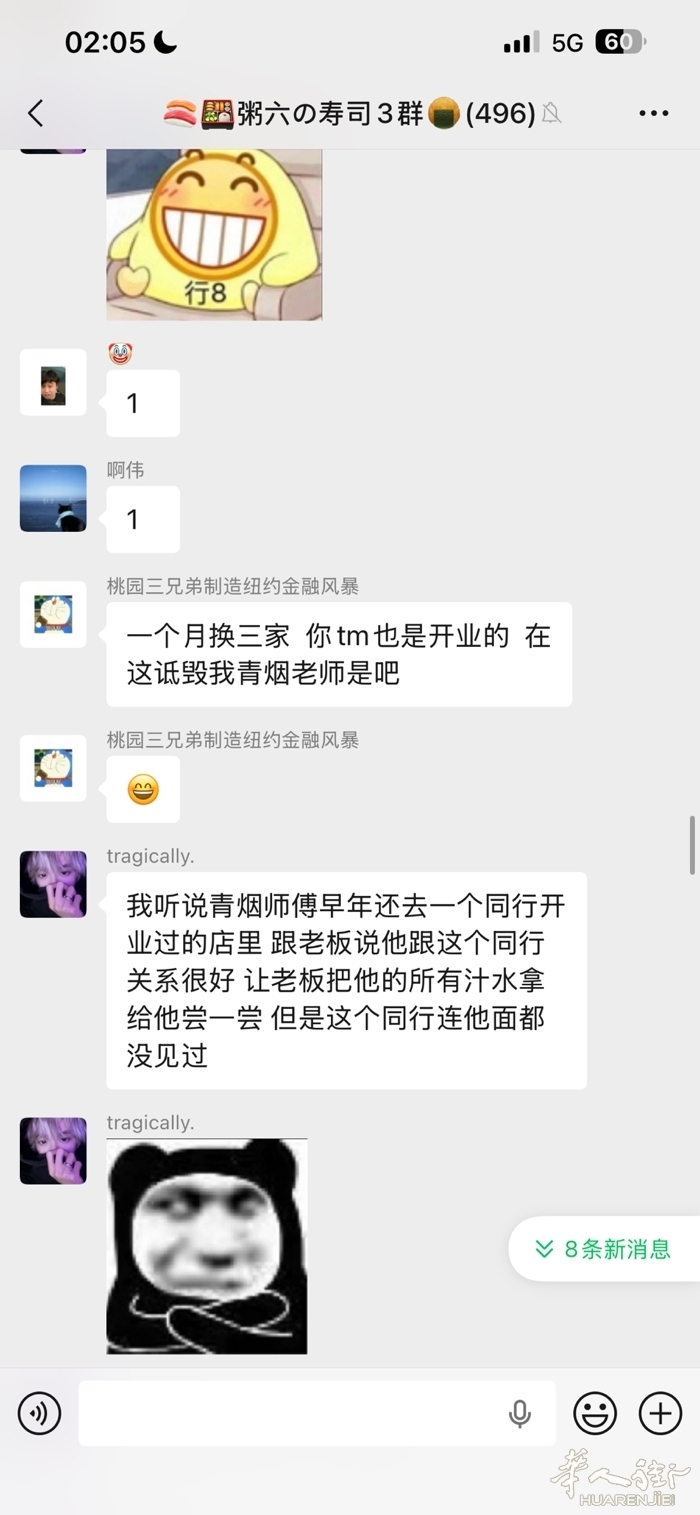View the panda meme sticker from tragically.
The width and height of the screenshot is (700, 1515).
(x=207, y=1246)
